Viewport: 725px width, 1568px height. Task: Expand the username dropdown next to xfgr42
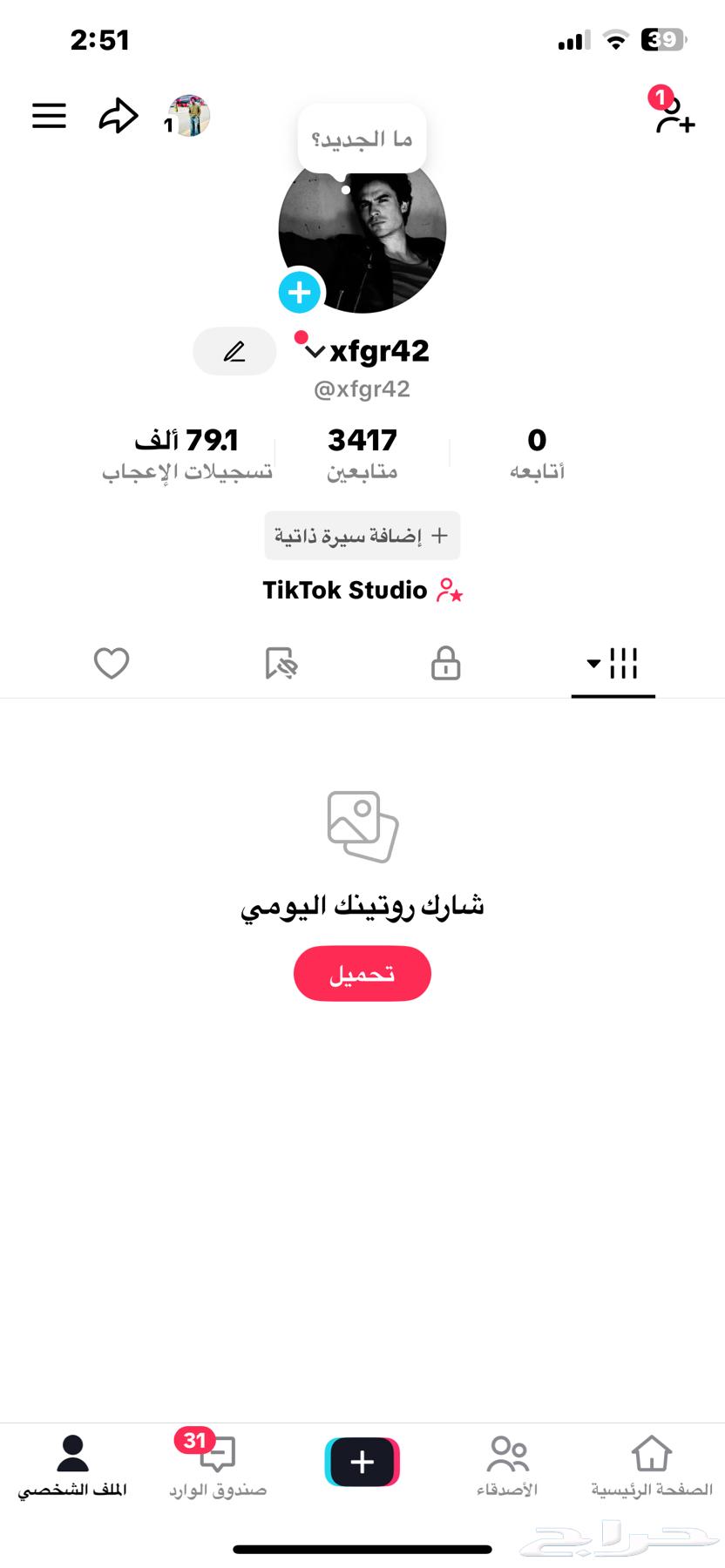tap(312, 351)
